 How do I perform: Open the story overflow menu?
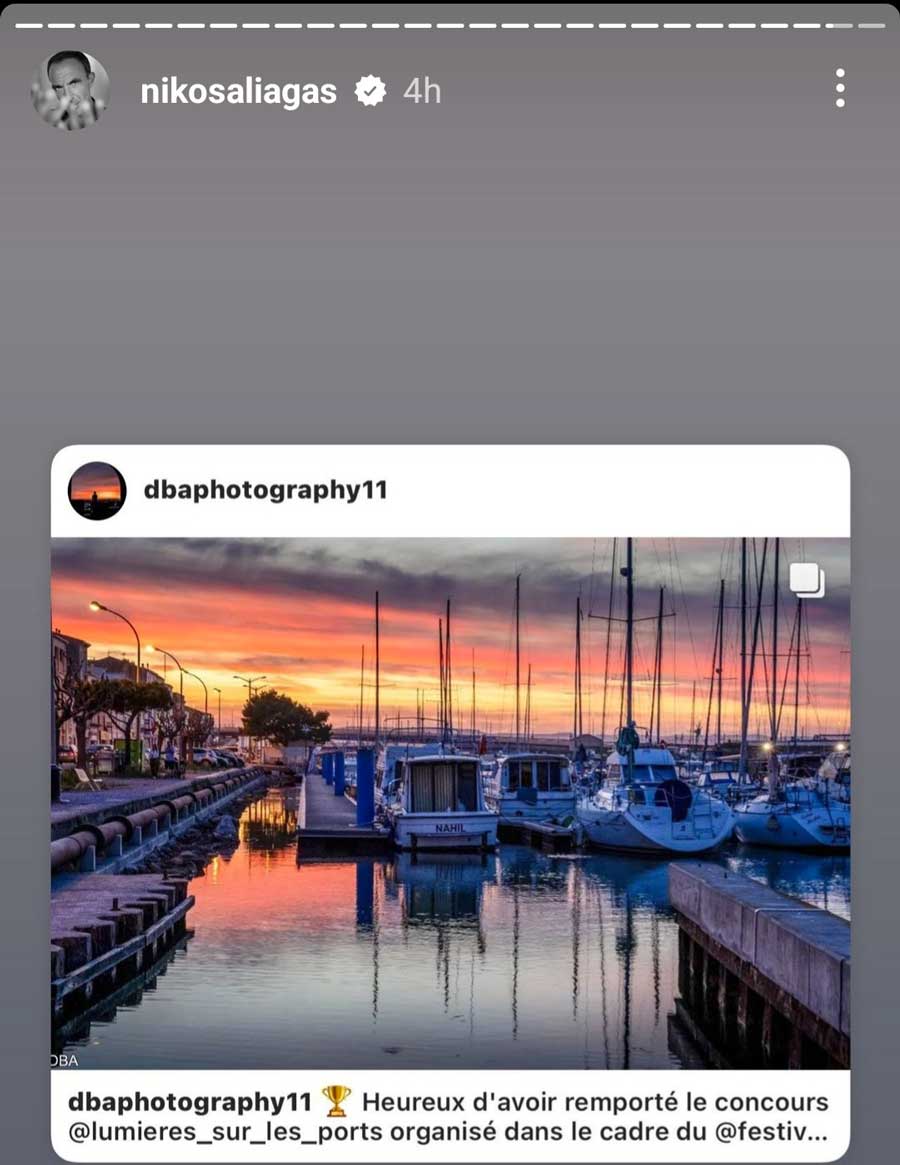(x=839, y=89)
